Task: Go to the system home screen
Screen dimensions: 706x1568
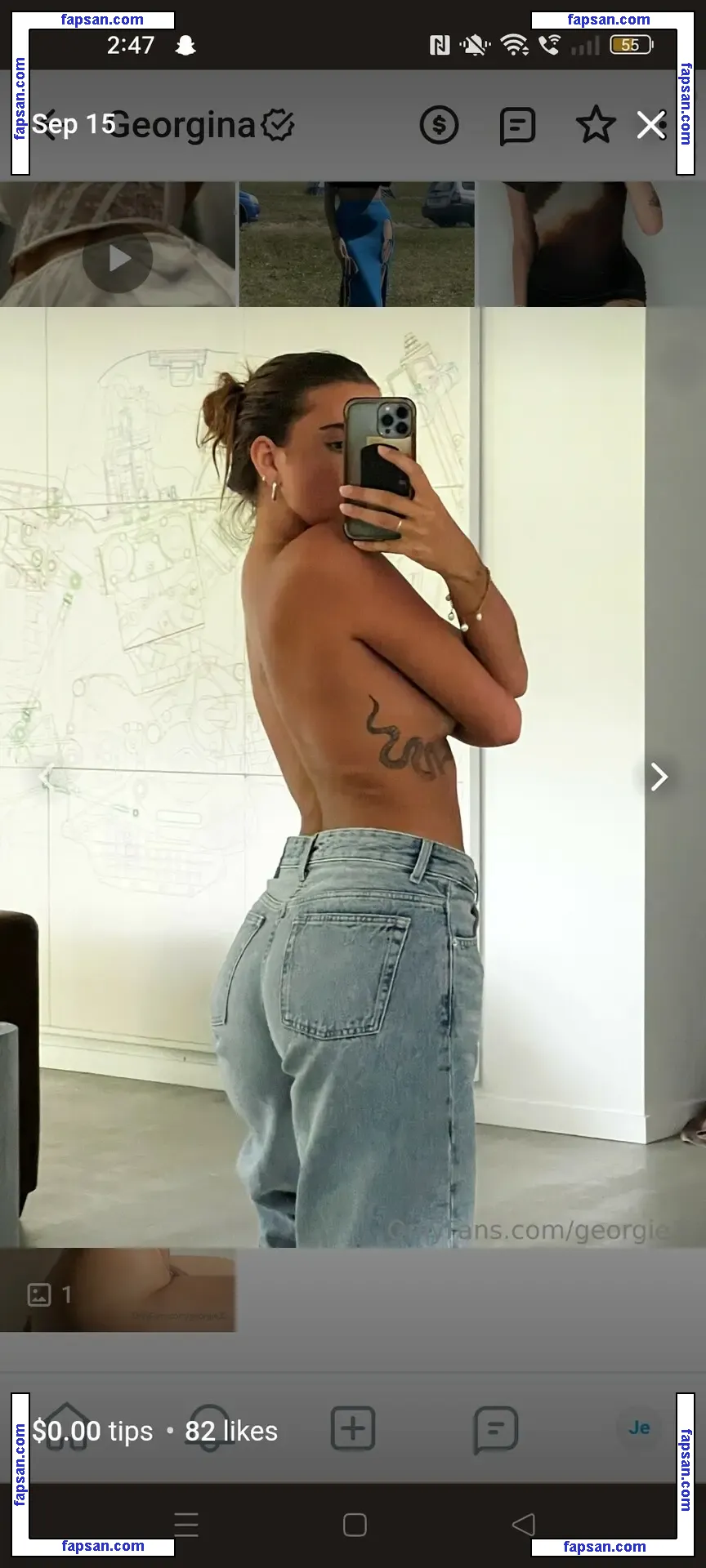Action: pos(355,1525)
